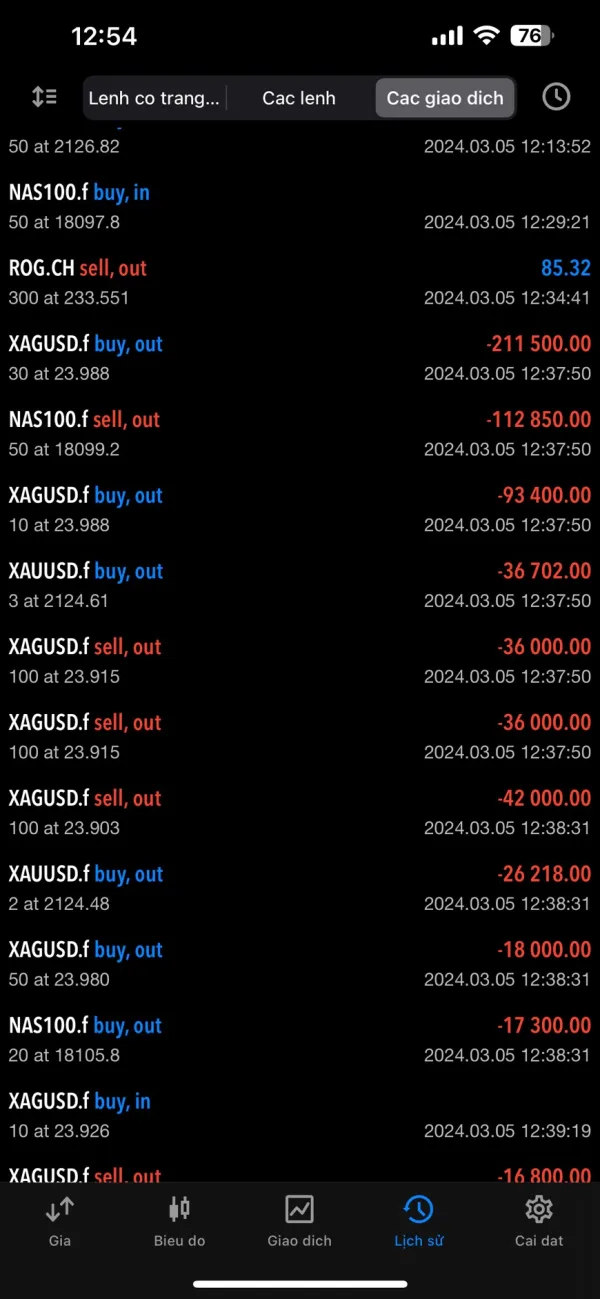Switch to the Cac lenh segment
The width and height of the screenshot is (600, 1299).
(299, 98)
